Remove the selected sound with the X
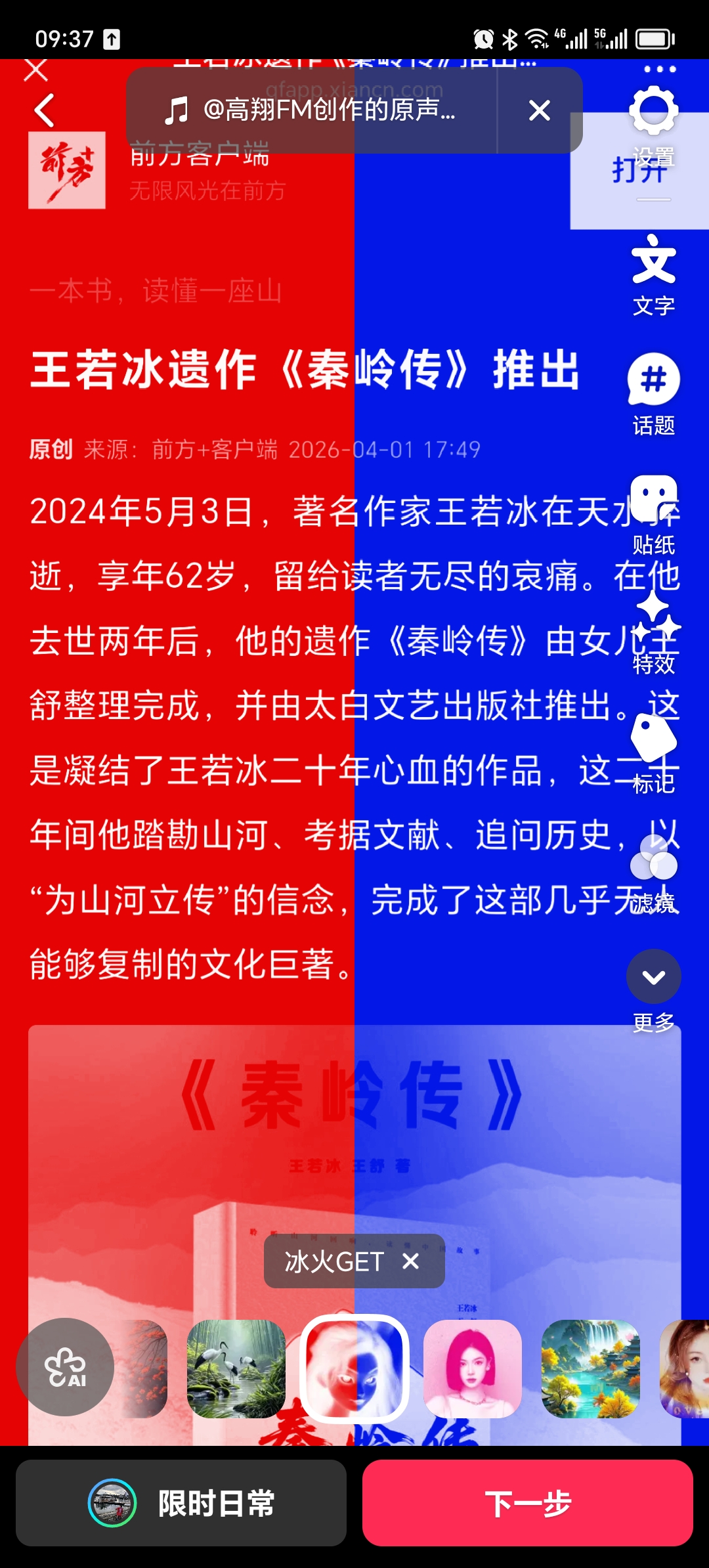Viewport: 709px width, 1568px height. click(x=540, y=110)
